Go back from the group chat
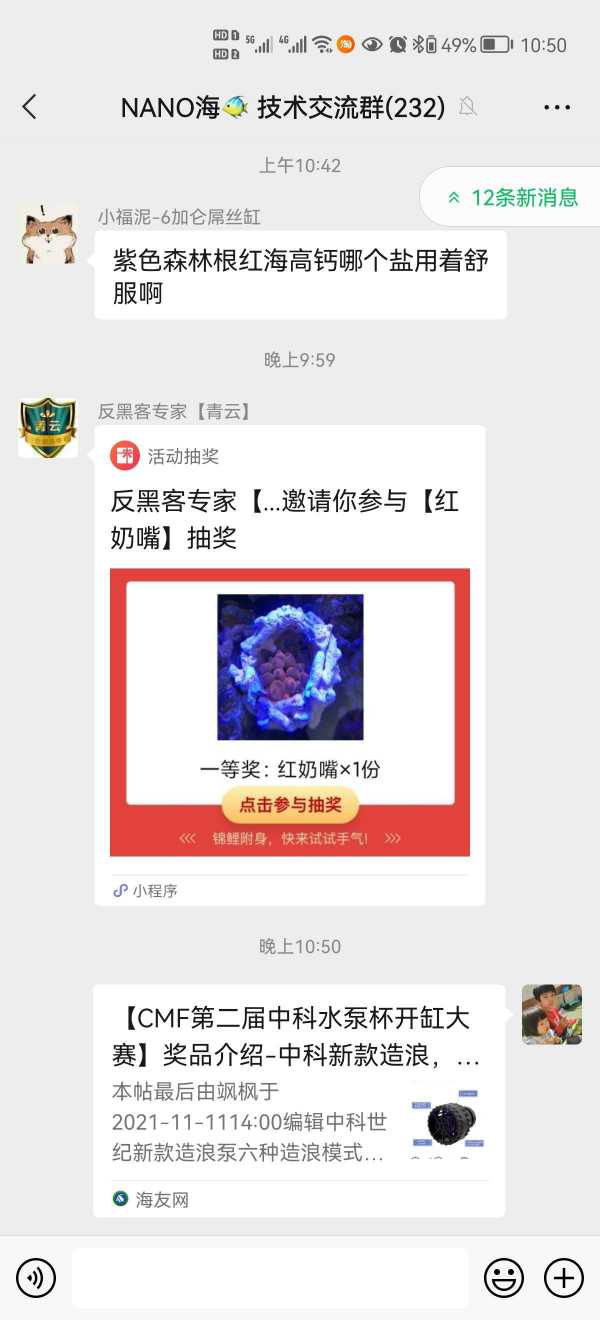The width and height of the screenshot is (600, 1320). [x=30, y=107]
